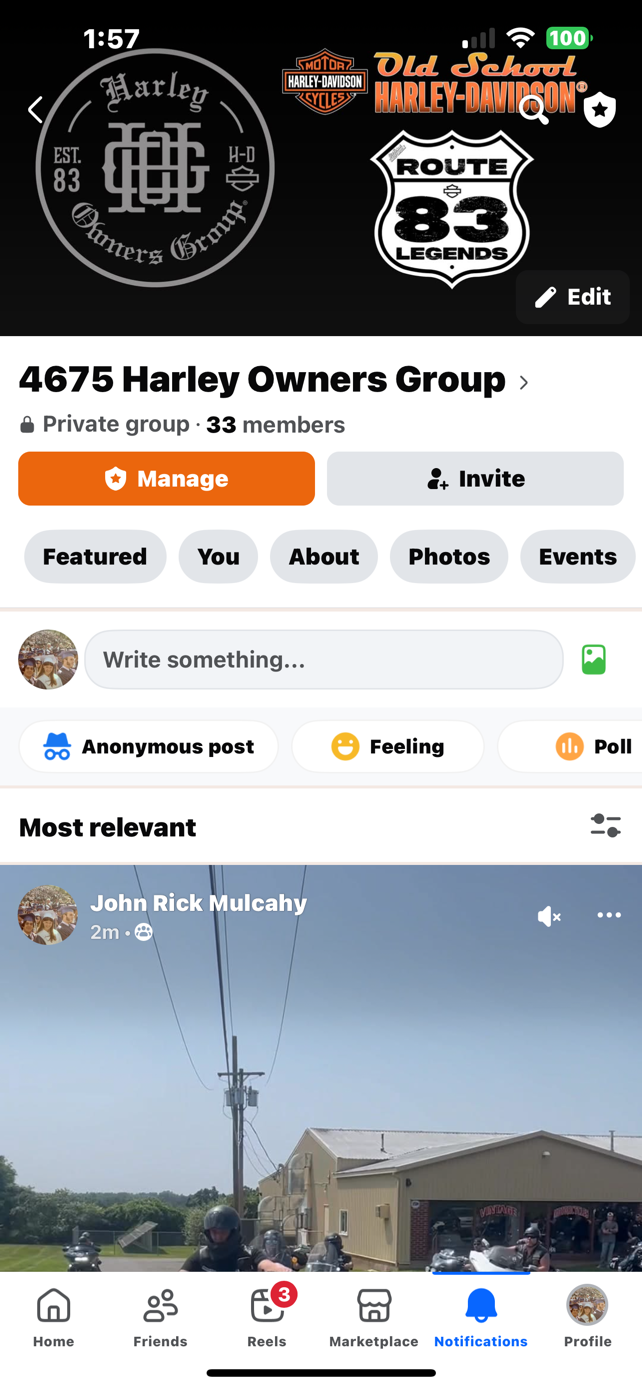The width and height of the screenshot is (642, 1389).
Task: Open the admin shield star icon
Action: [x=599, y=110]
